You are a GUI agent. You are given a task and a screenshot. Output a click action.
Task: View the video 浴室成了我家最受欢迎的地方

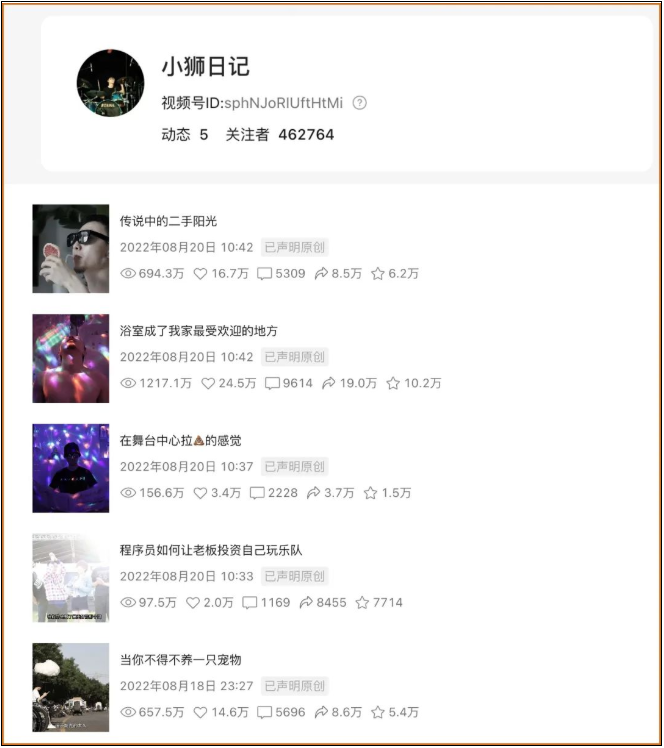[70, 359]
